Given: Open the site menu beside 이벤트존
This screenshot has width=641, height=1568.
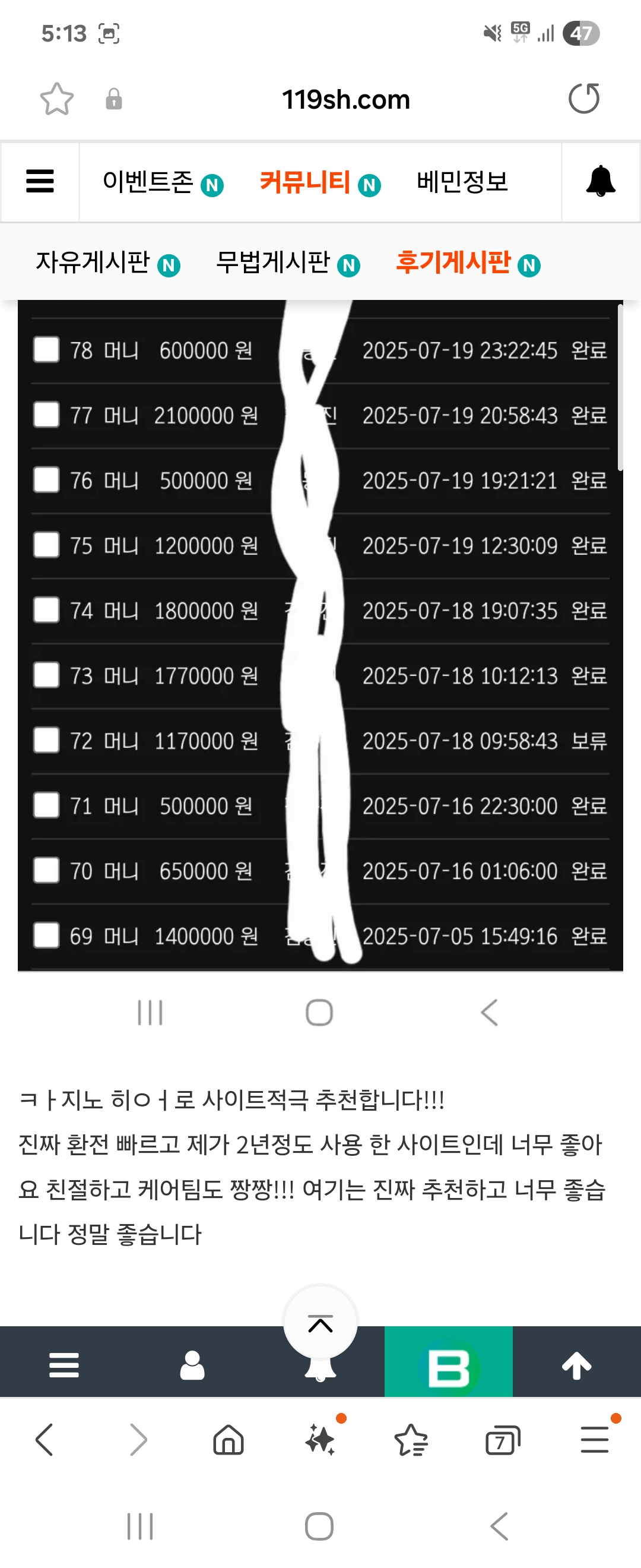Looking at the screenshot, I should pos(40,181).
